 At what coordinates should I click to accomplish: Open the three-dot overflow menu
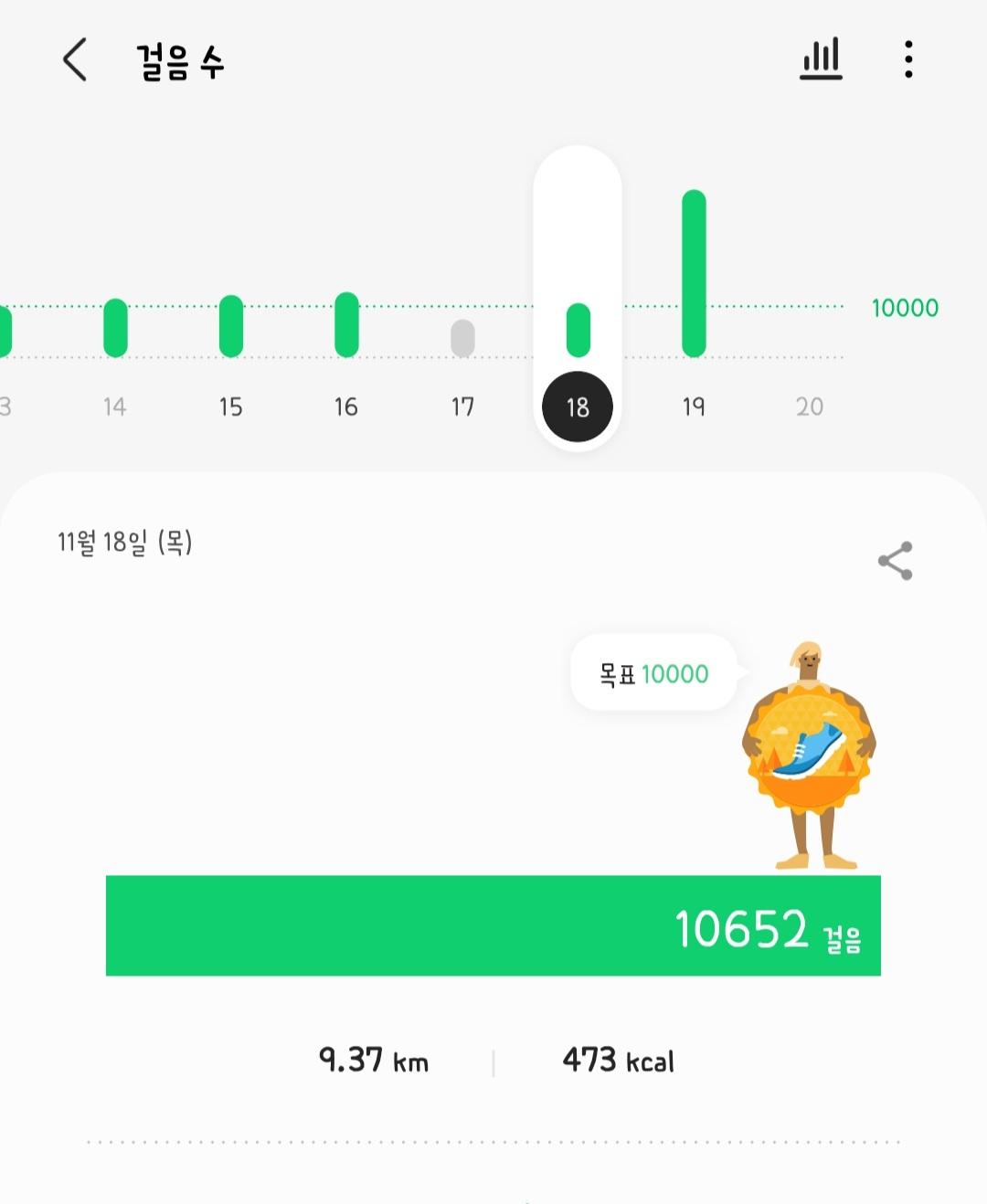(x=907, y=60)
